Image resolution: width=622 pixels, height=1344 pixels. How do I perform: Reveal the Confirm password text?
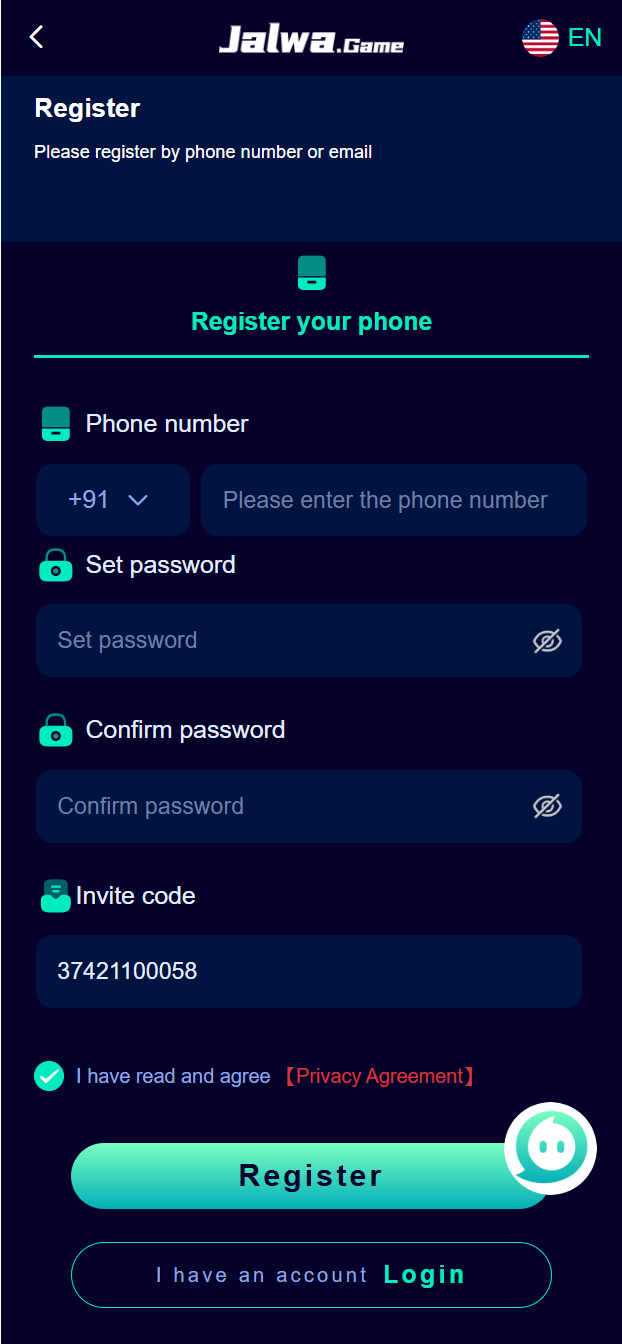[547, 806]
